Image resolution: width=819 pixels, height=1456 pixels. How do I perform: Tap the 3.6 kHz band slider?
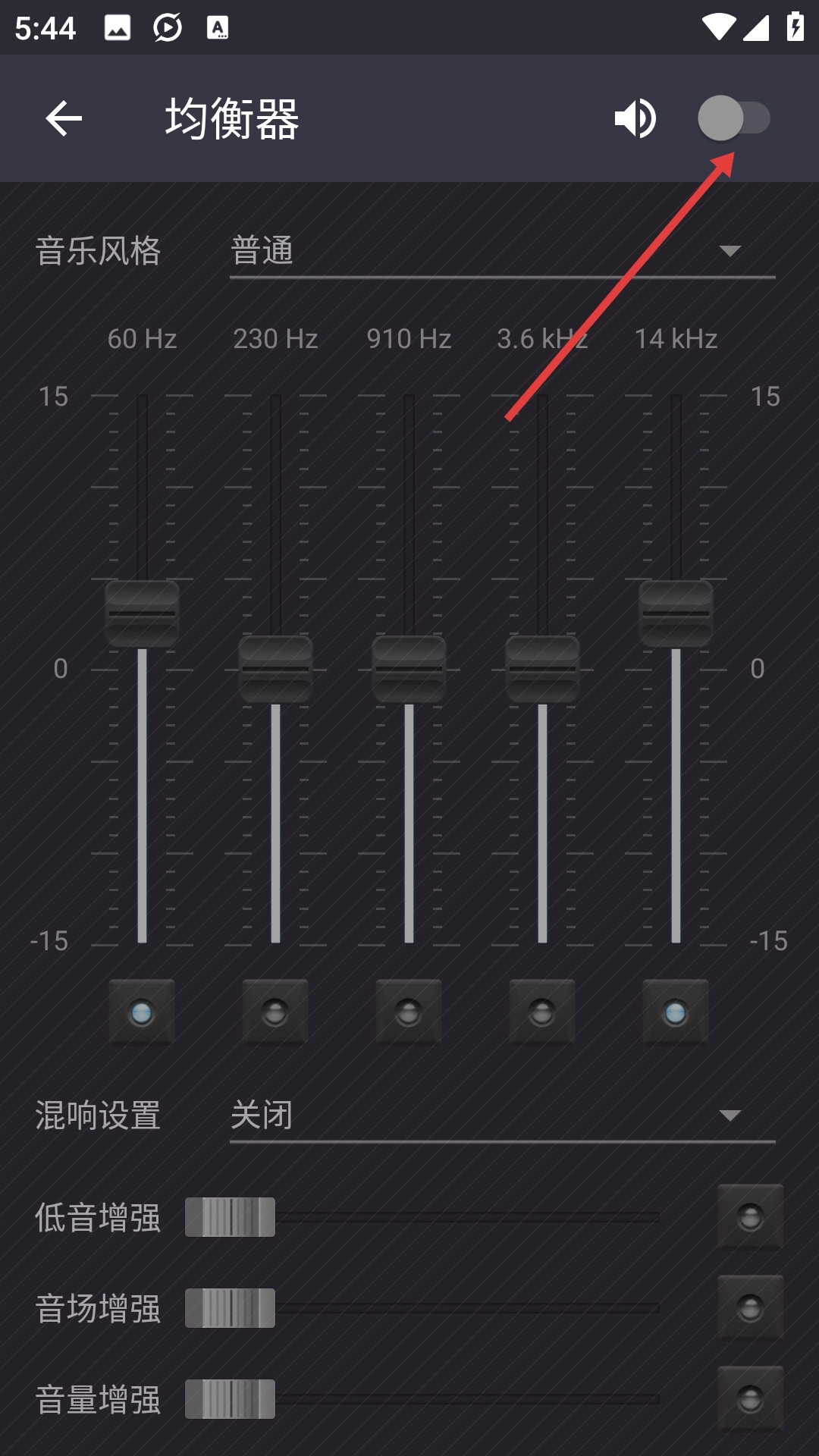pos(542,669)
